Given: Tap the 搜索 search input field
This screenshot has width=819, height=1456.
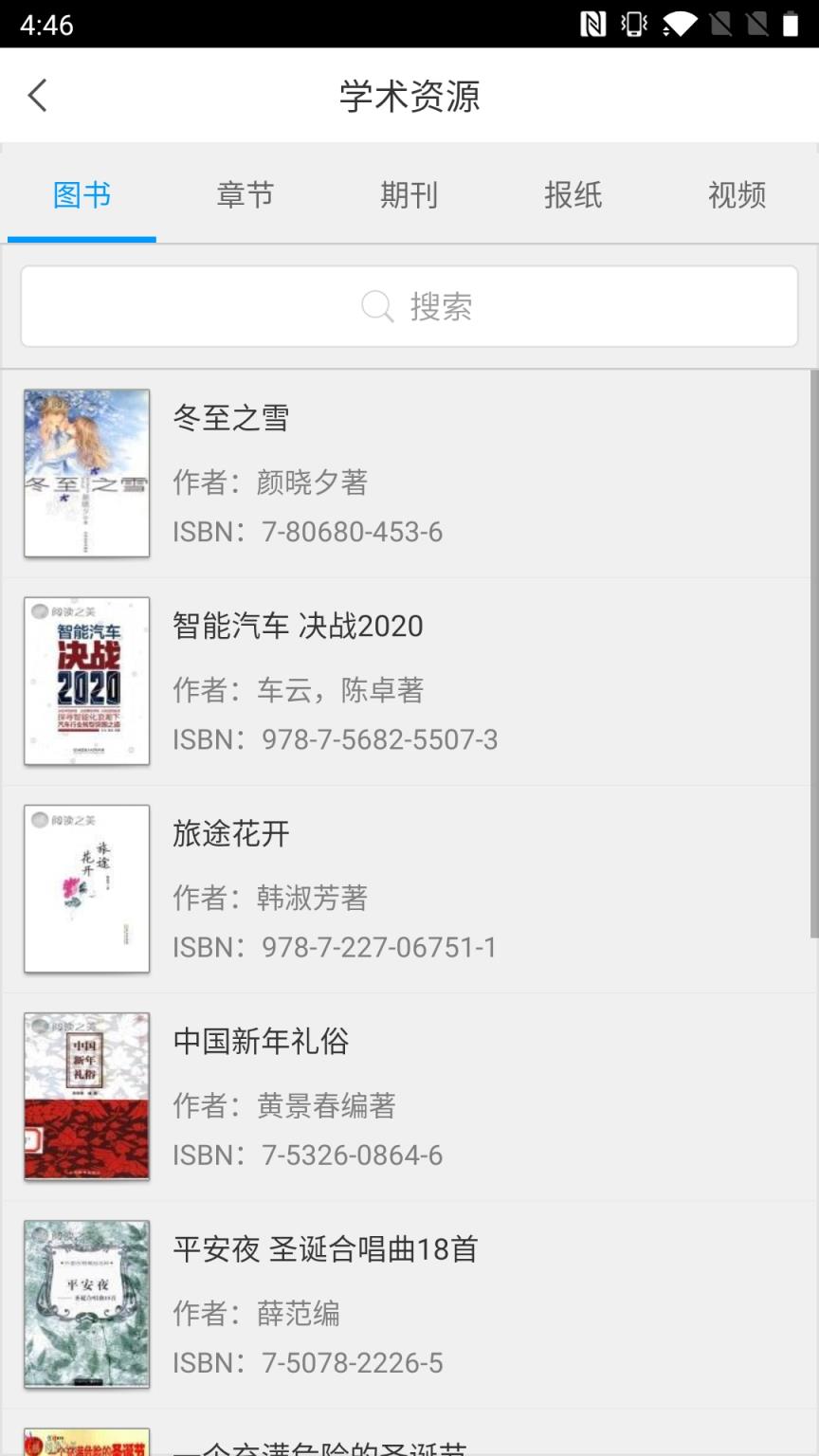Looking at the screenshot, I should point(408,306).
